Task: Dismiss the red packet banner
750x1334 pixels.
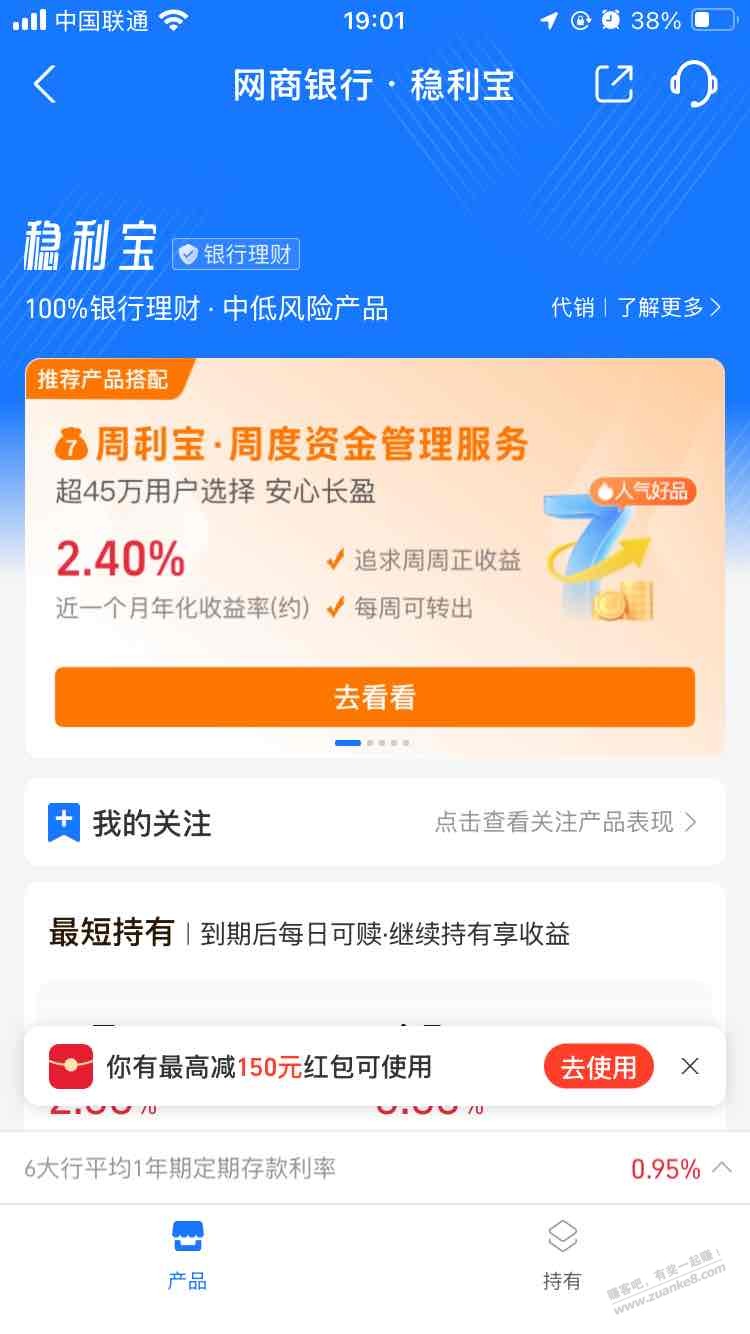Action: pos(690,1067)
